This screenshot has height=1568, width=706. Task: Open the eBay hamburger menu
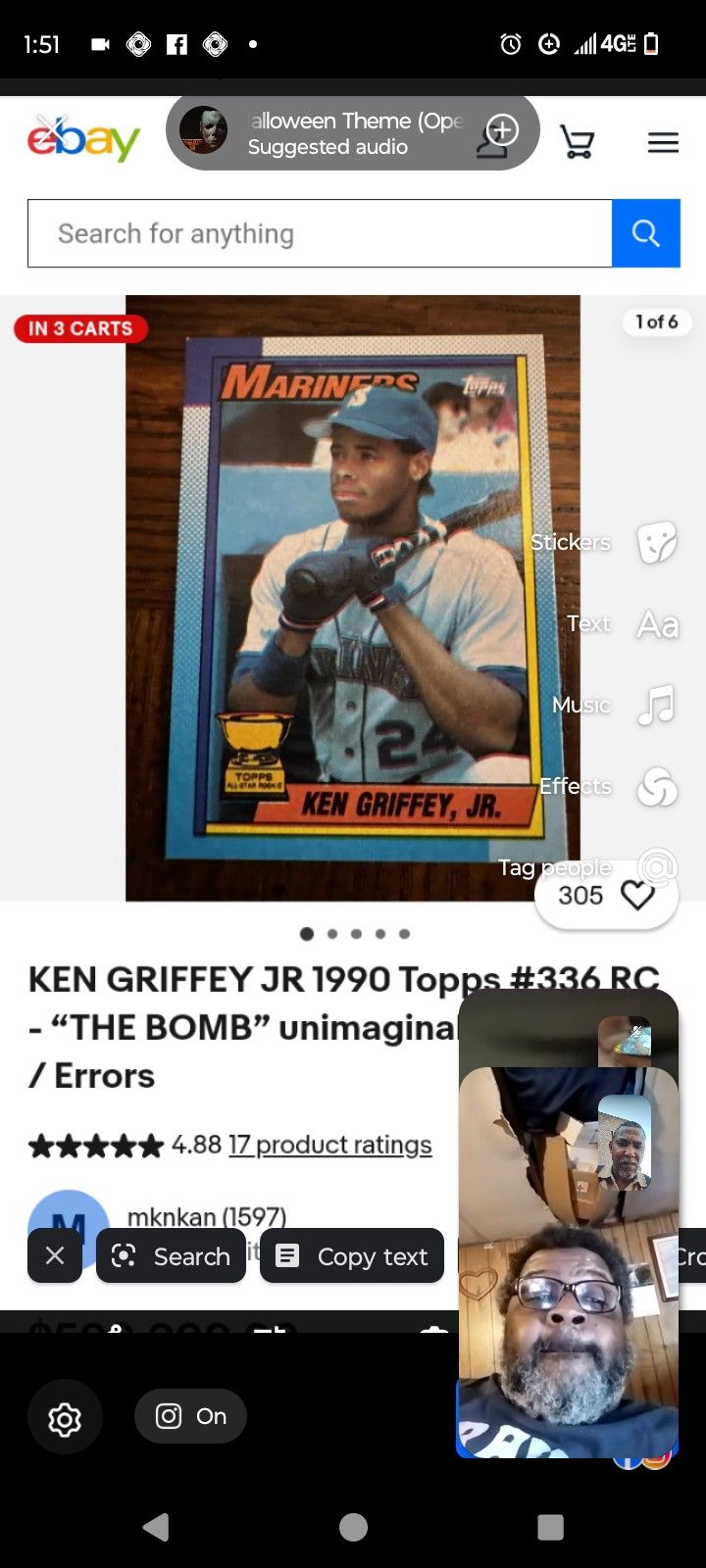coord(663,141)
